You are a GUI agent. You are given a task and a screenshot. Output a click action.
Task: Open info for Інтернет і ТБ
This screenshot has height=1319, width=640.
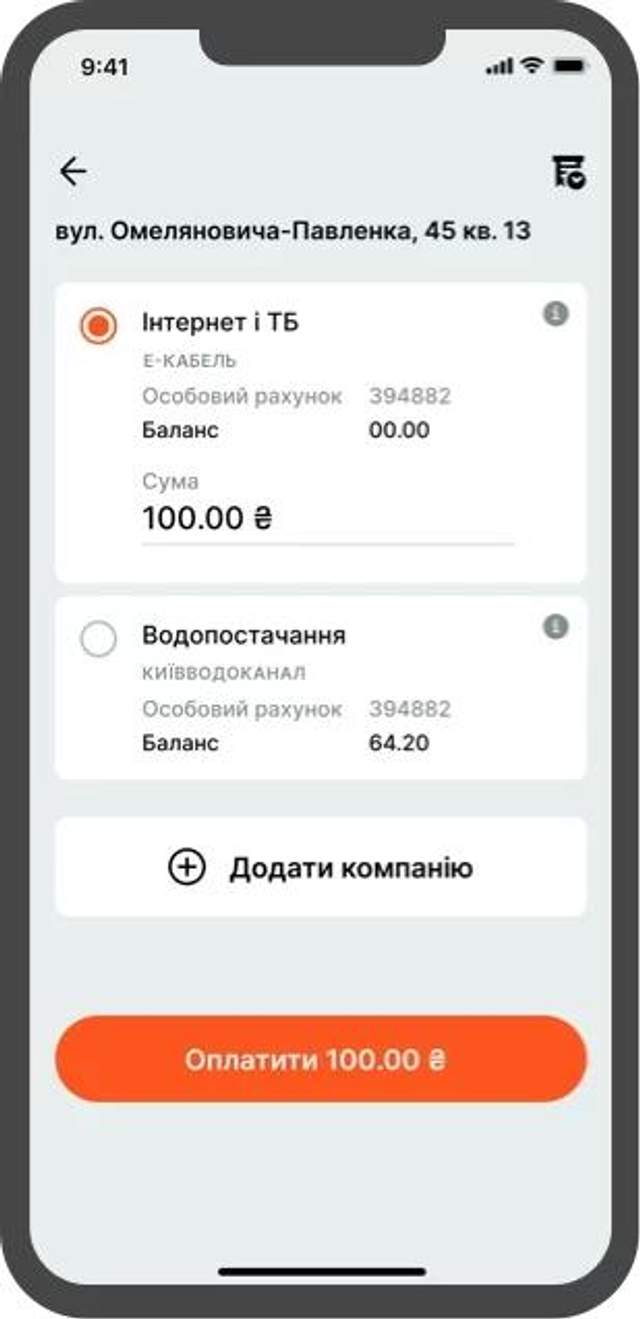pyautogui.click(x=556, y=314)
